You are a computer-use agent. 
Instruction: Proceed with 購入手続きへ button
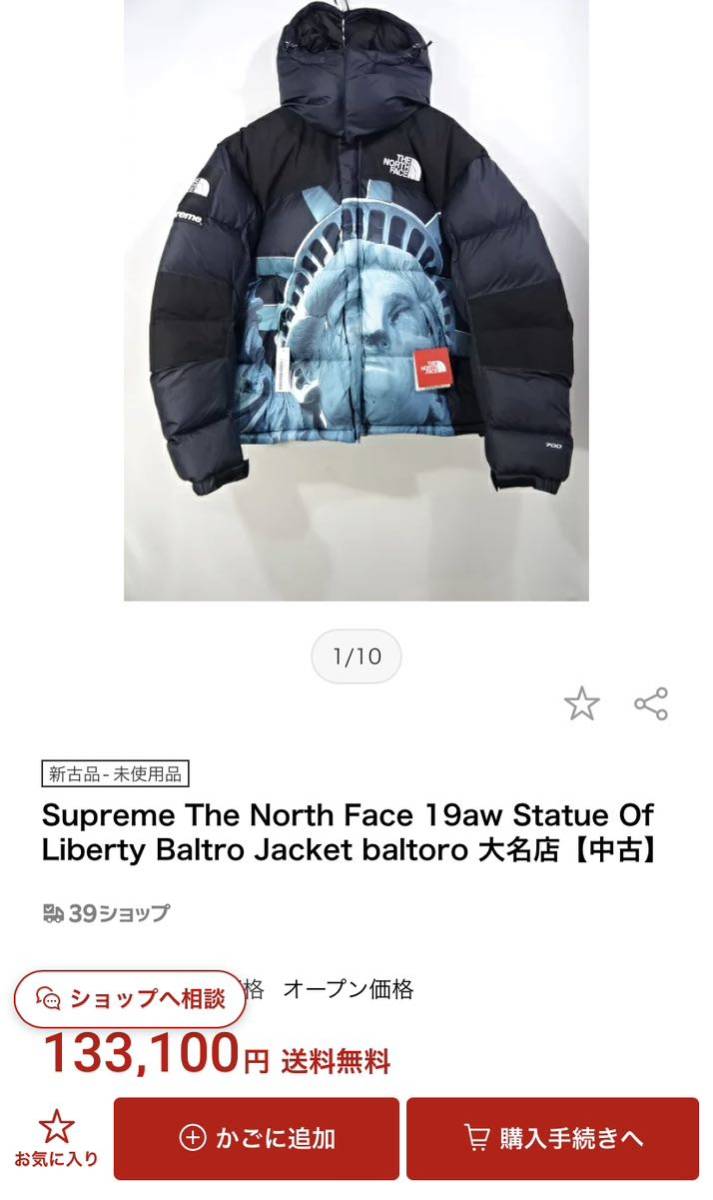[552, 1138]
